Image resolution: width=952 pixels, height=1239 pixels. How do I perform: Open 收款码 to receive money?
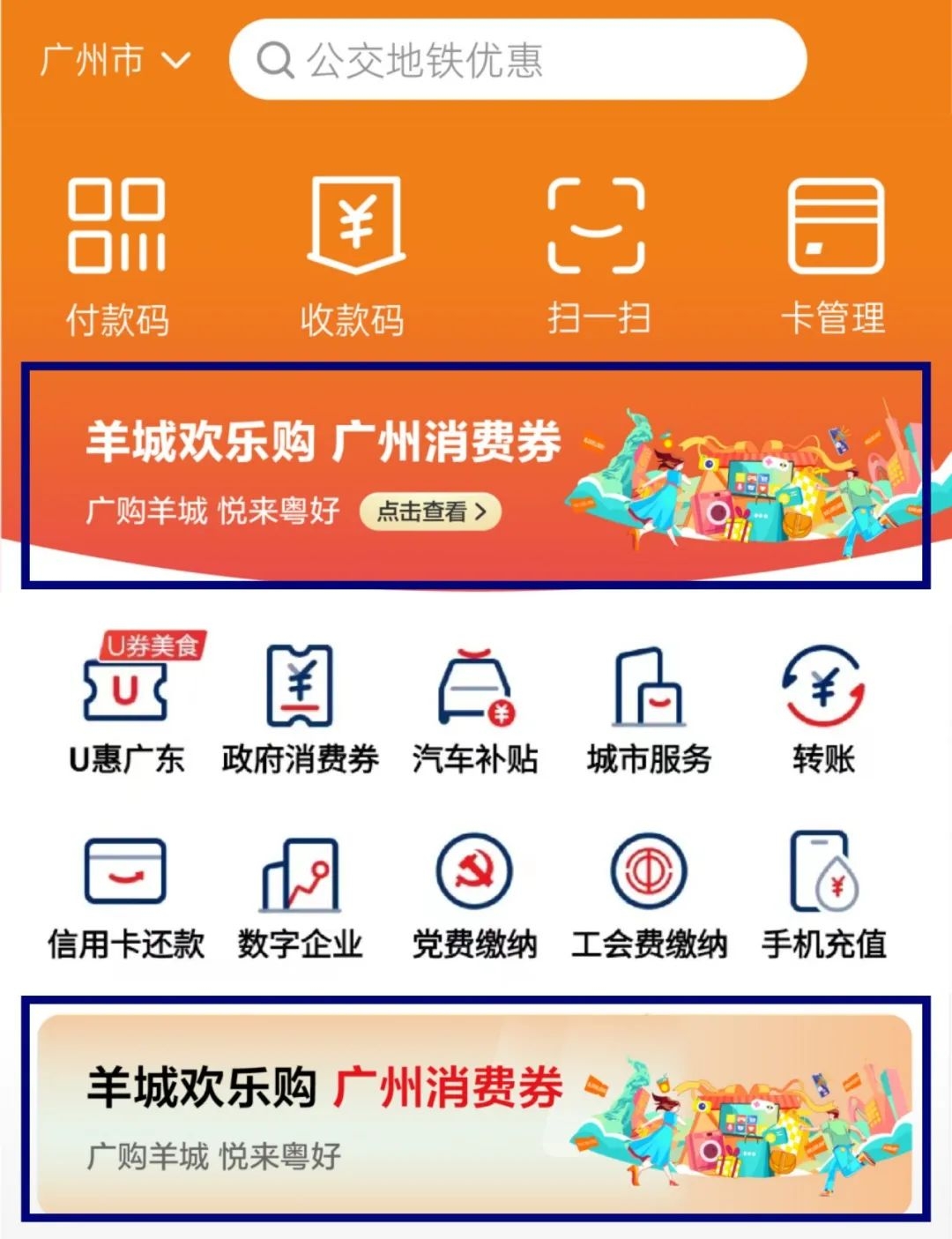click(353, 256)
